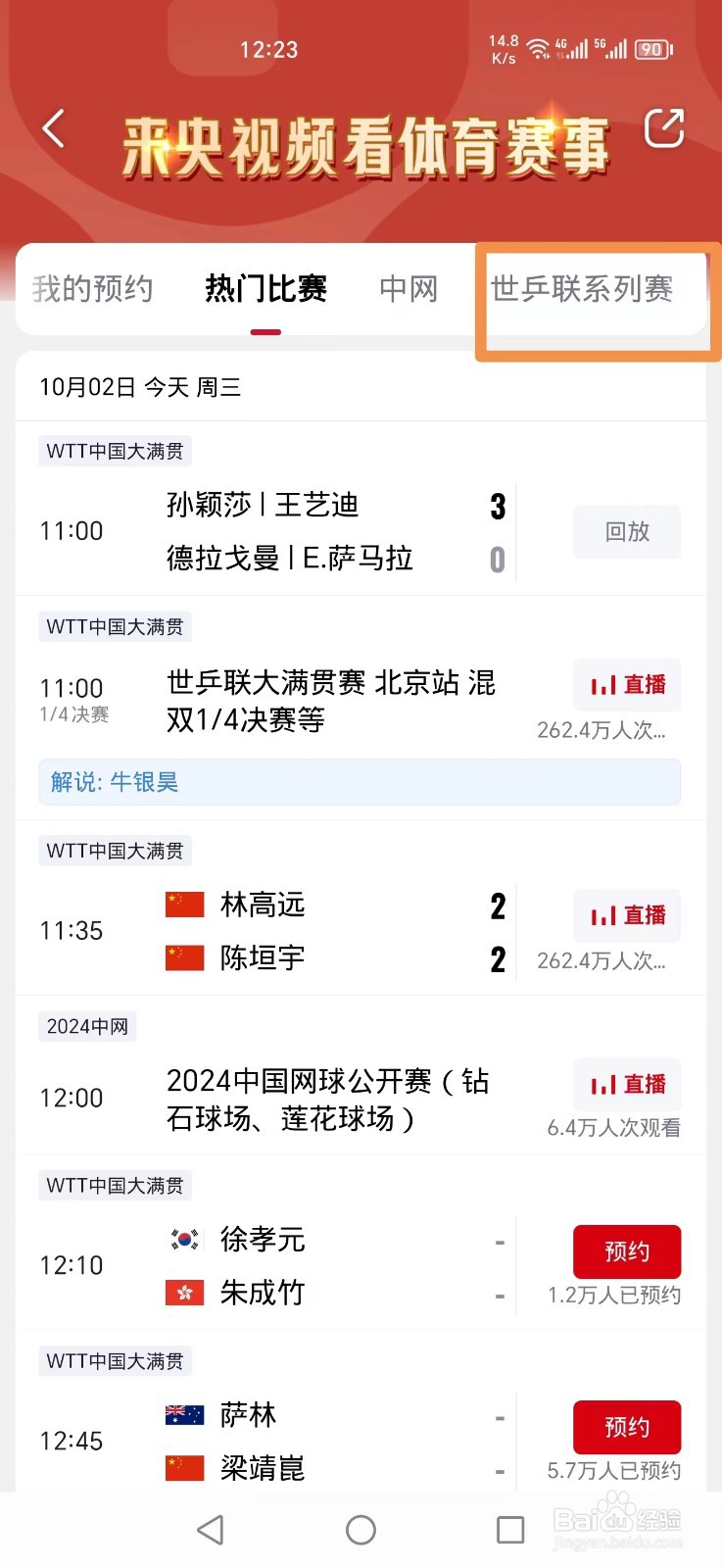722x1568 pixels.
Task: Watch live 世乒联大满贯赛 北京站 混双1/4决赛
Action: point(627,684)
